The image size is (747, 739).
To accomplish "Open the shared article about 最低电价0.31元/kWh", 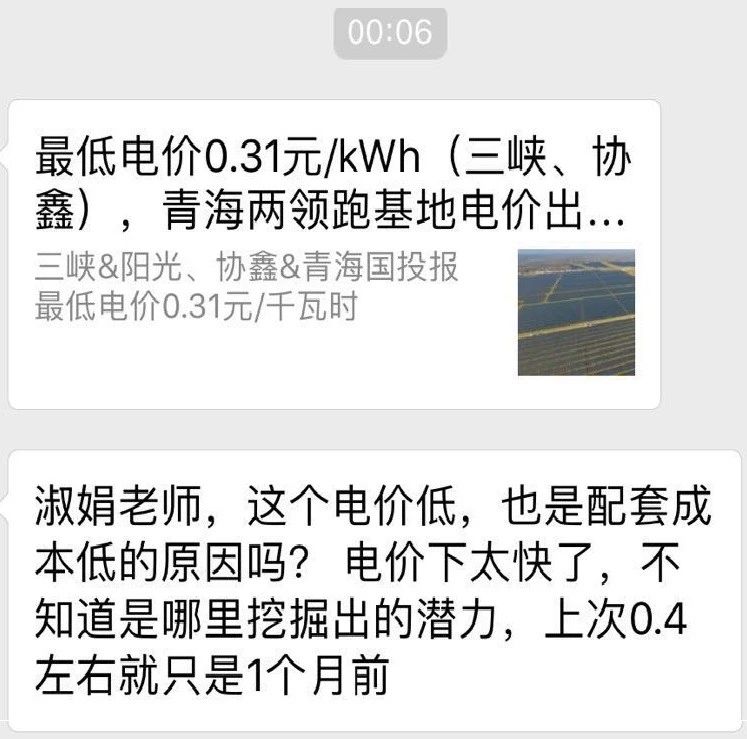I will pyautogui.click(x=333, y=254).
